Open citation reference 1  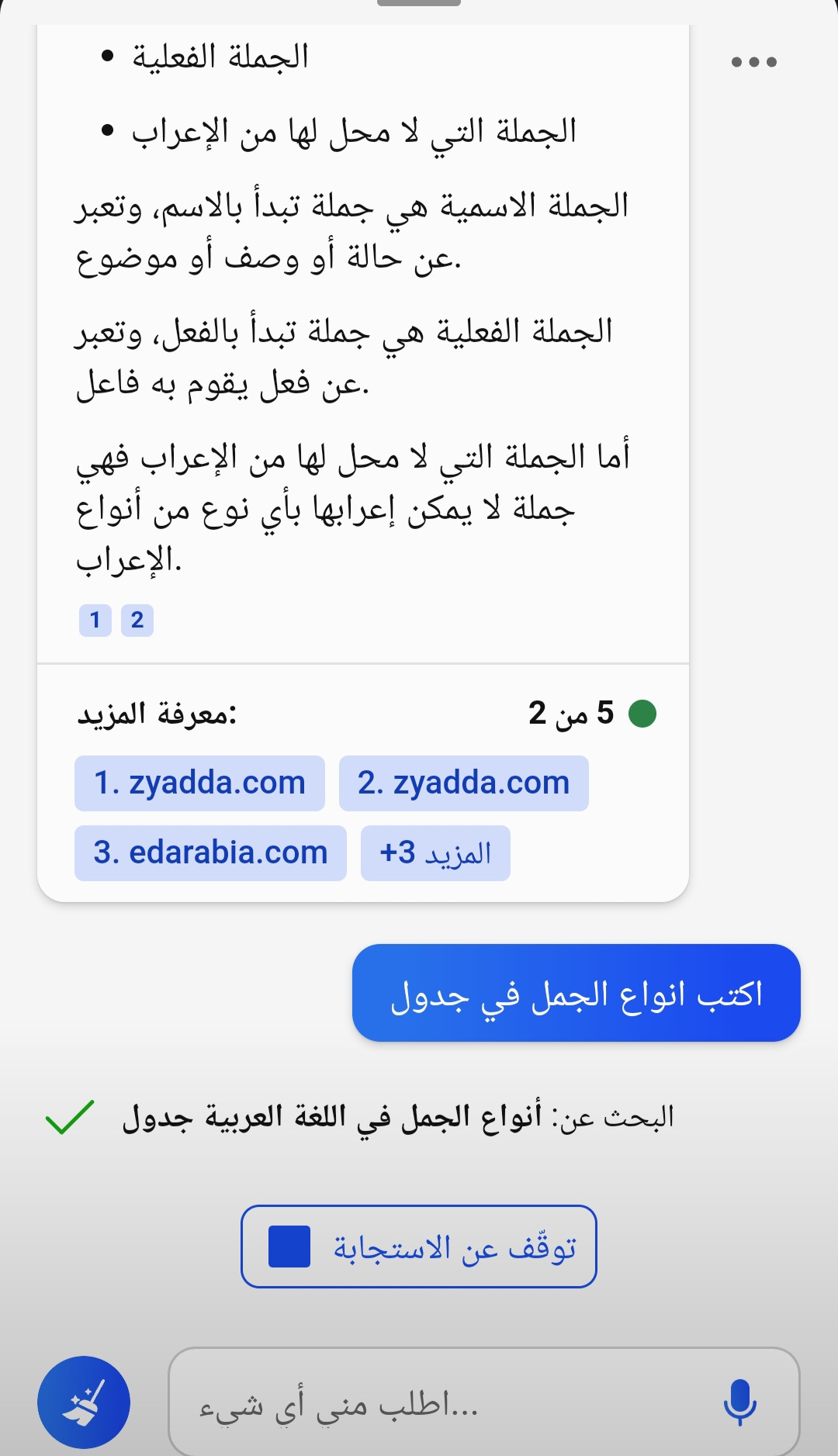95,621
